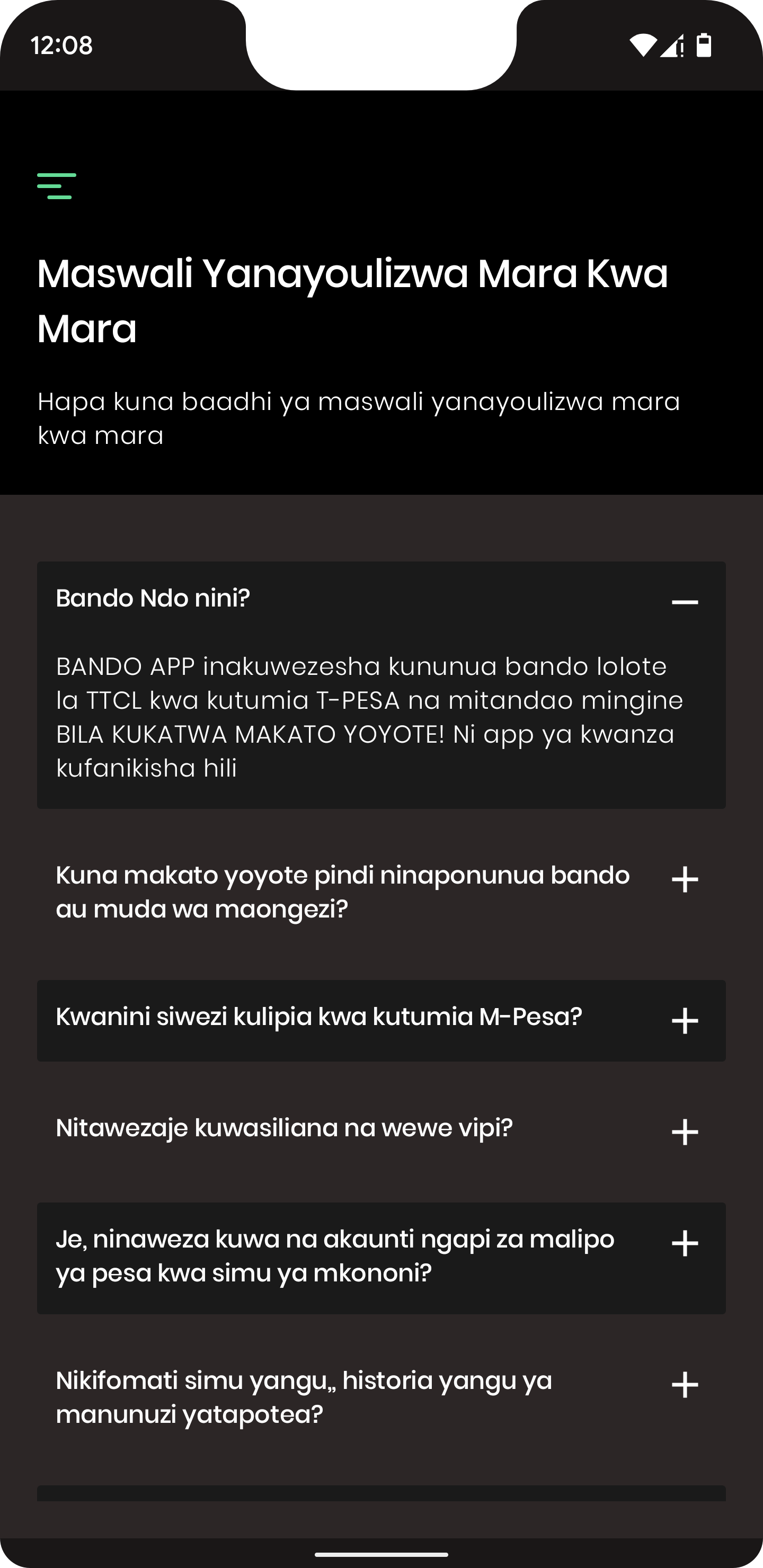763x1568 pixels.
Task: Expand 'Nitawezaje kuwasiliana na wewe vipi?' question
Action: [685, 1132]
